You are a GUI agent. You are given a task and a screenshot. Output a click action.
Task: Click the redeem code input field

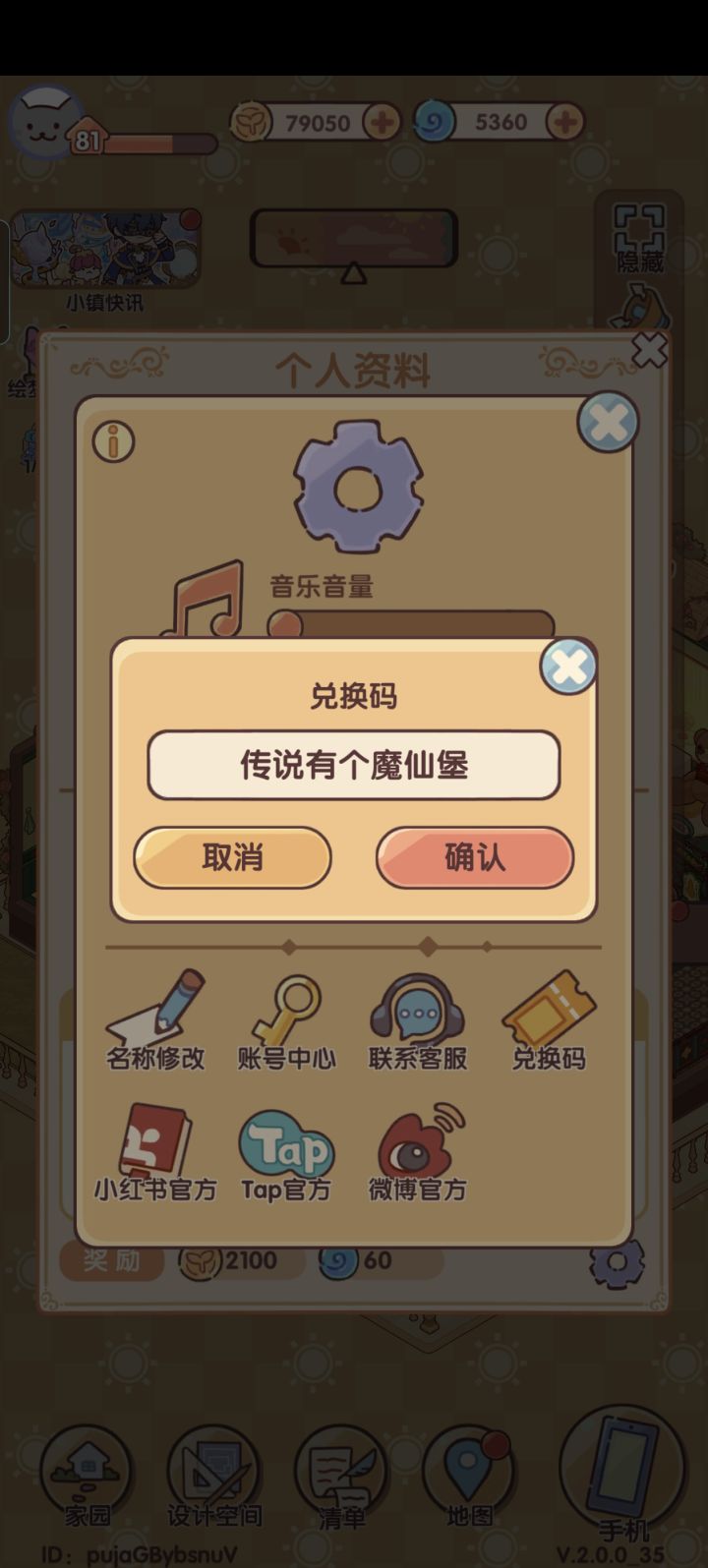353,766
